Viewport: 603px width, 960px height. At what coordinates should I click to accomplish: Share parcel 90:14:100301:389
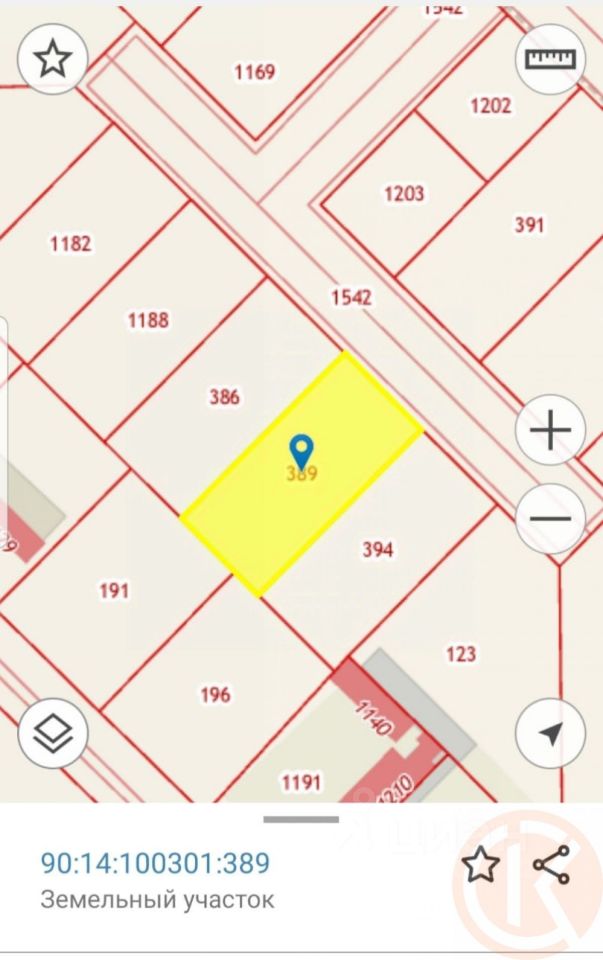[x=551, y=864]
